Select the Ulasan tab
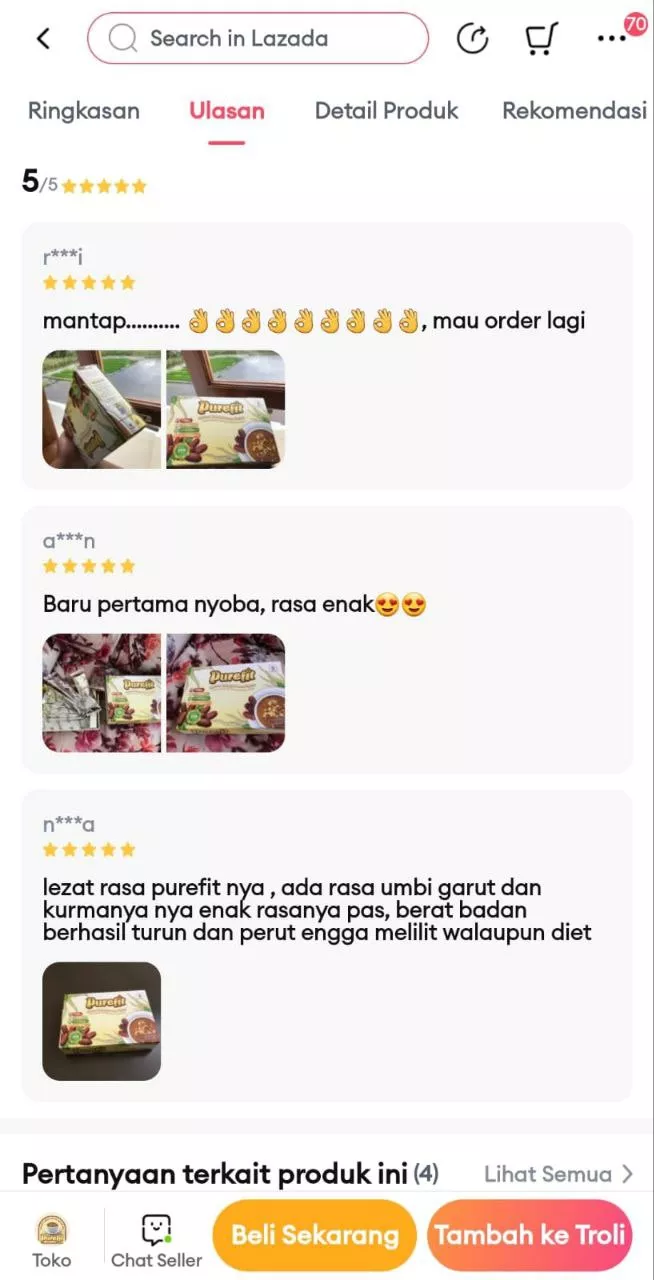654x1280 pixels. point(227,111)
